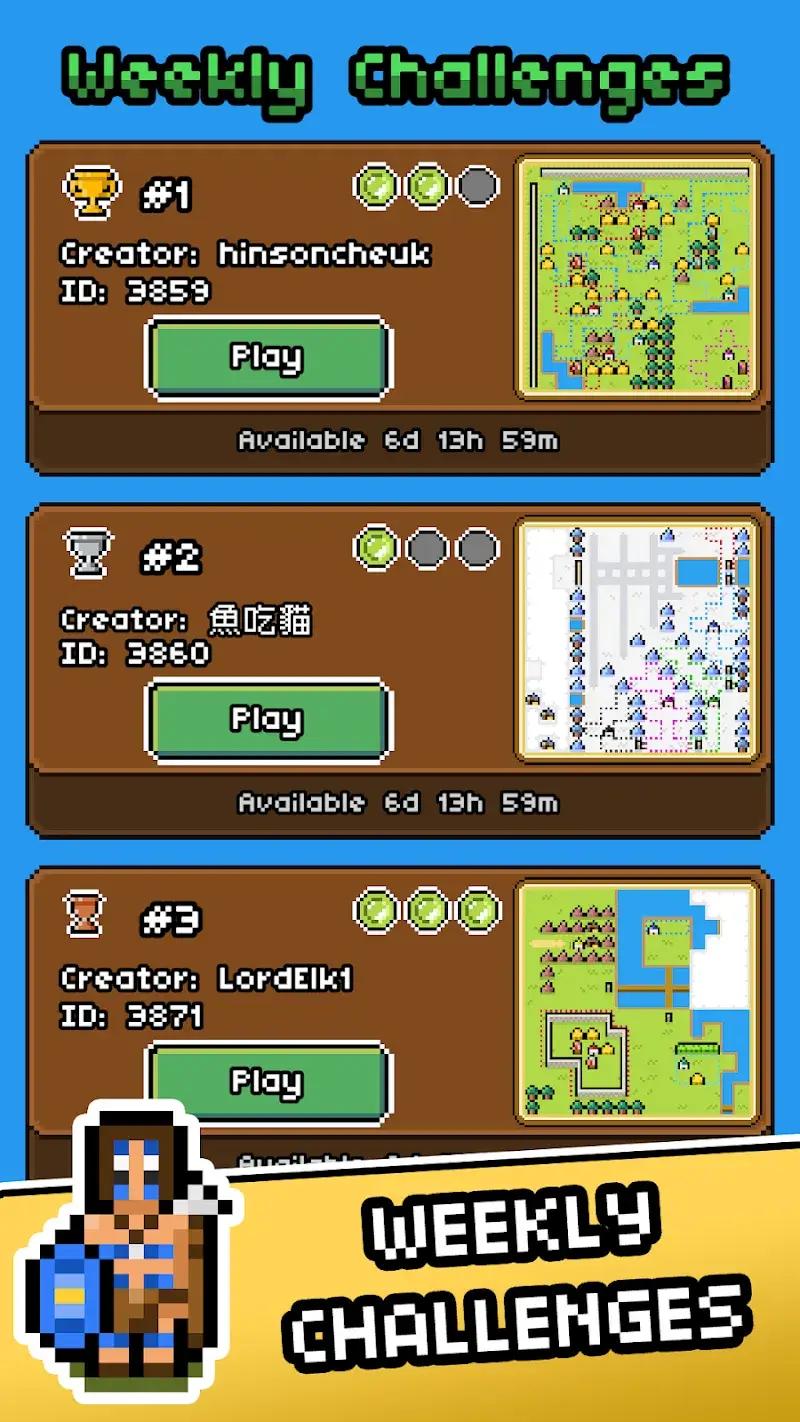800x1422 pixels.
Task: Open the map preview for challenge ID 3860
Action: [636, 636]
